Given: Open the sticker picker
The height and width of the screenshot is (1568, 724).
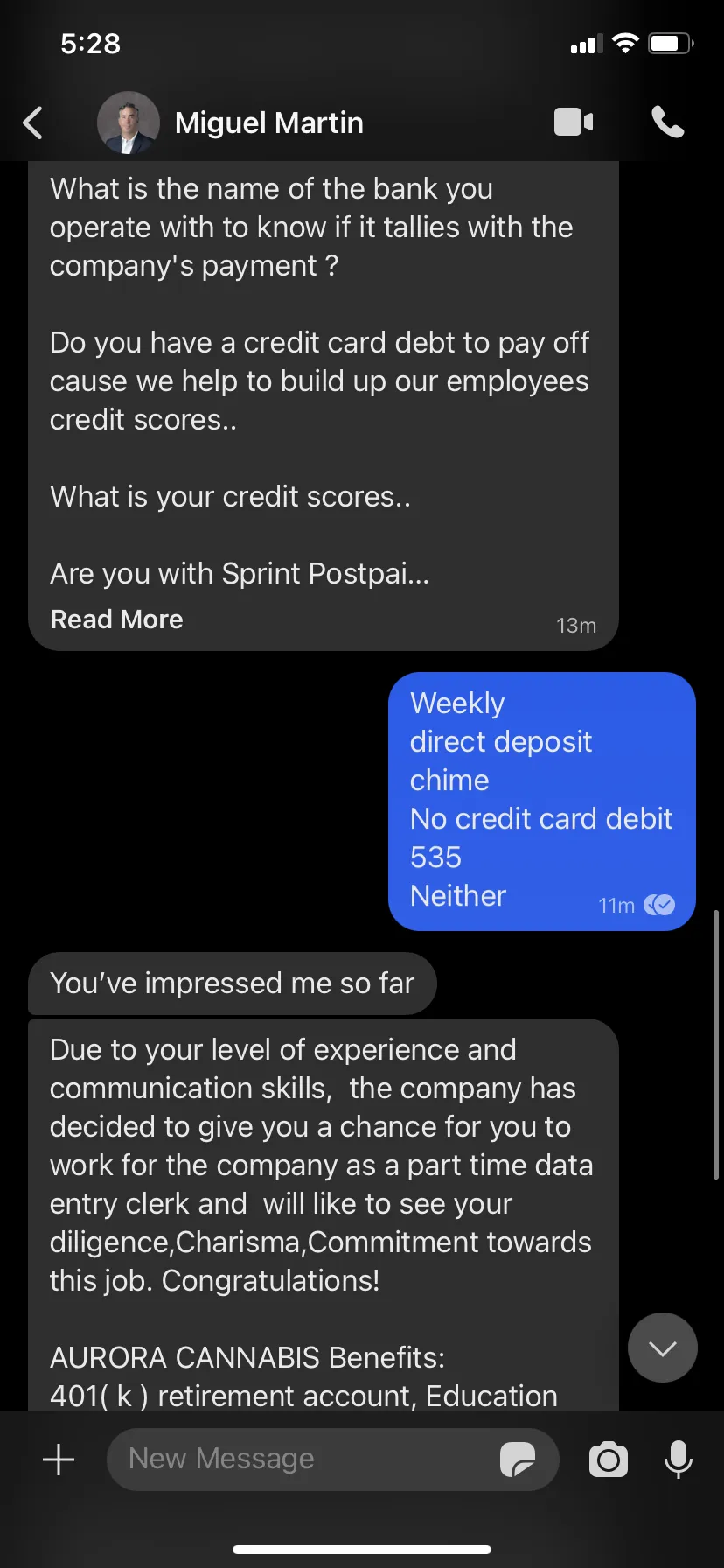Looking at the screenshot, I should pos(518,1459).
